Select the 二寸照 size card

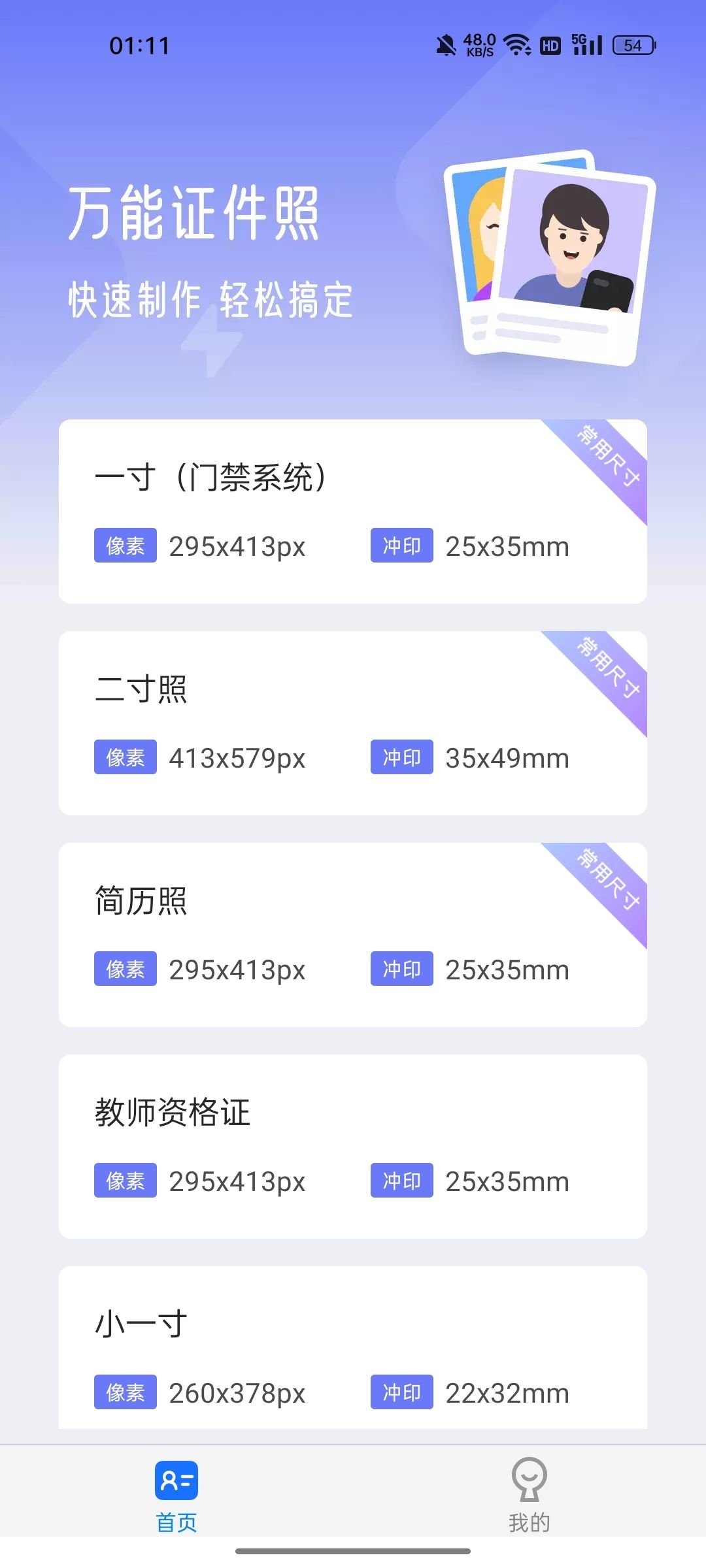click(x=353, y=723)
